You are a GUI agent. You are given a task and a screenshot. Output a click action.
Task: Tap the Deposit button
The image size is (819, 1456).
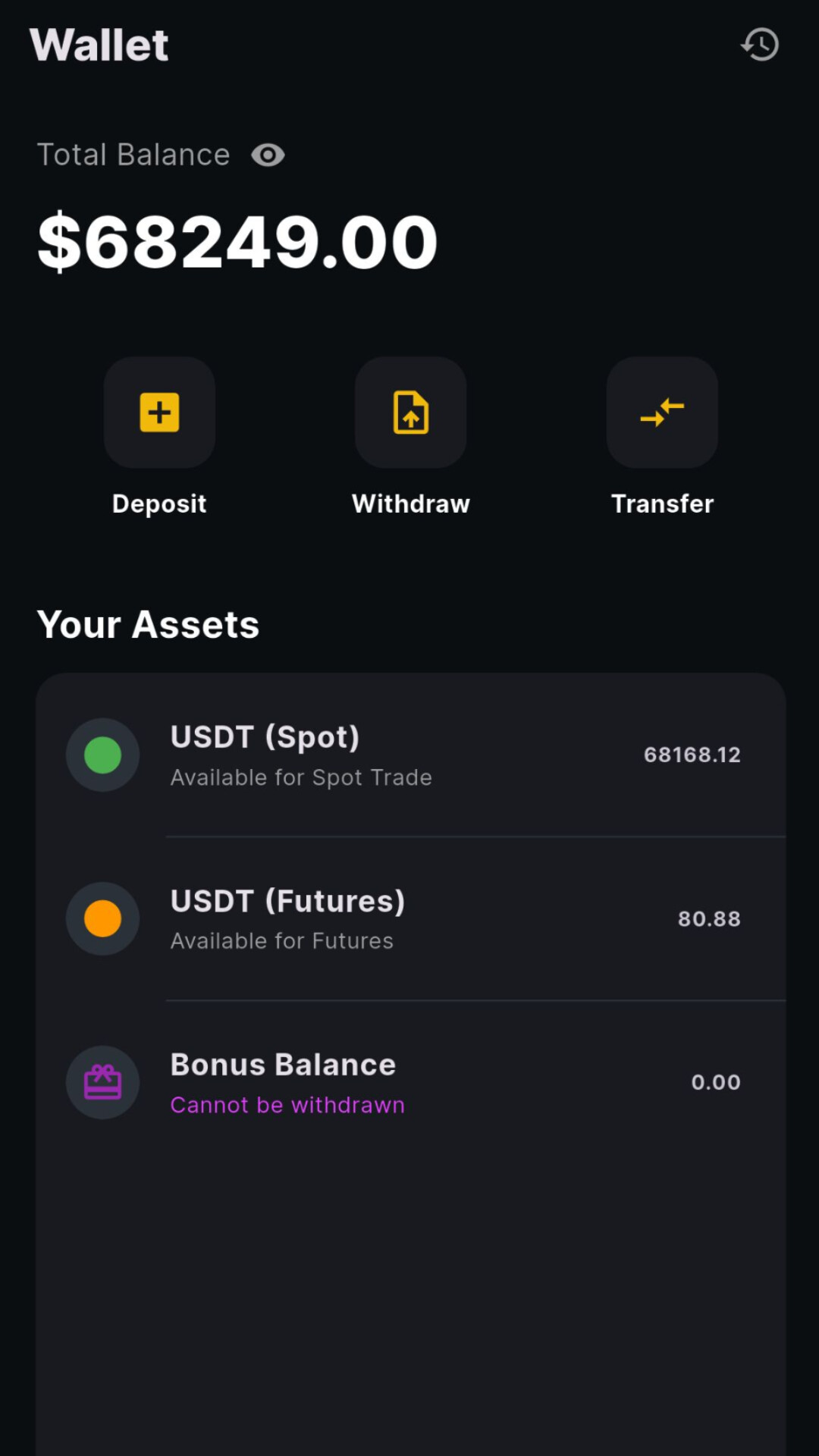click(159, 413)
